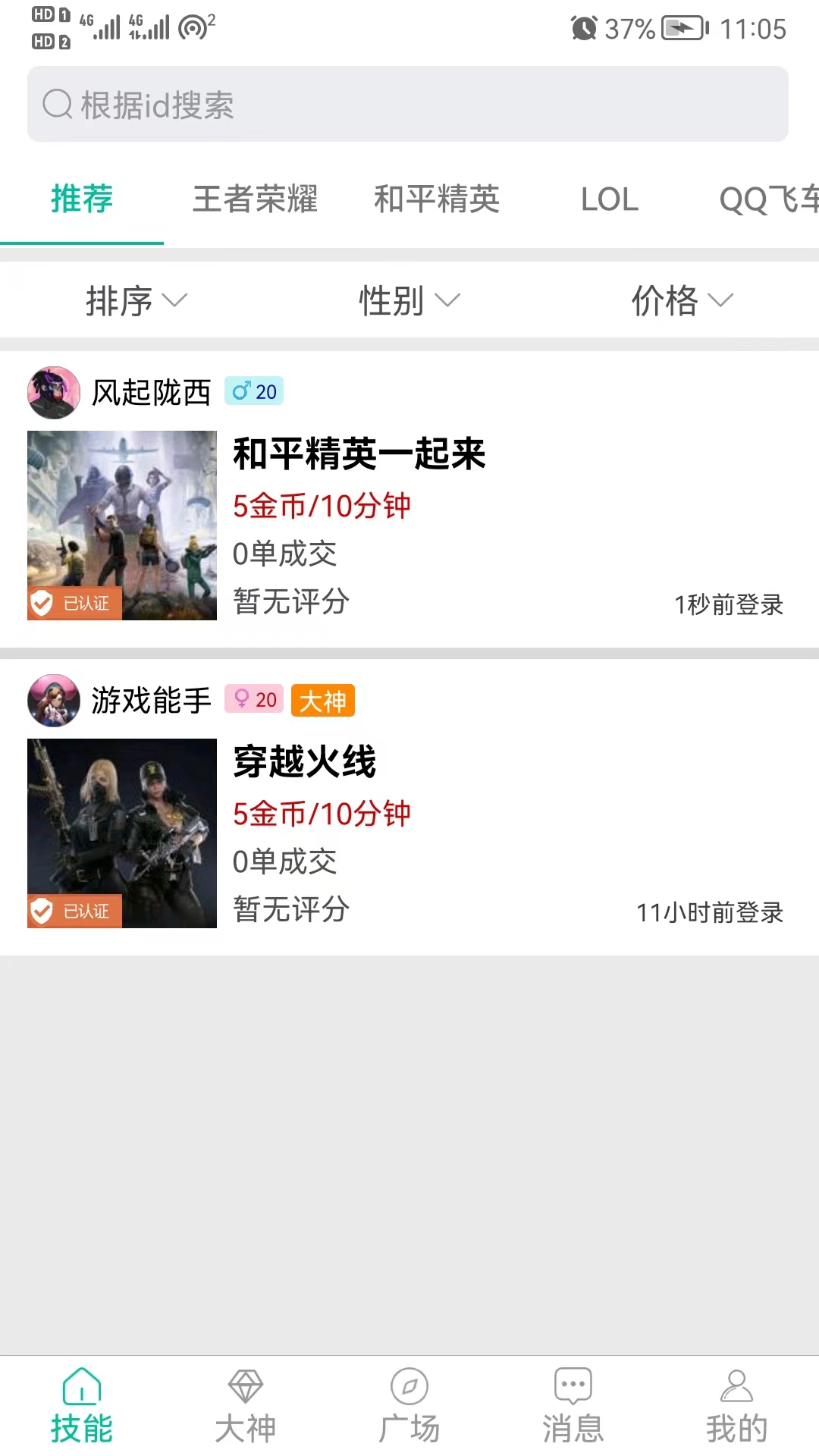819x1456 pixels.
Task: Switch to the 和平精英 tab
Action: point(437,199)
